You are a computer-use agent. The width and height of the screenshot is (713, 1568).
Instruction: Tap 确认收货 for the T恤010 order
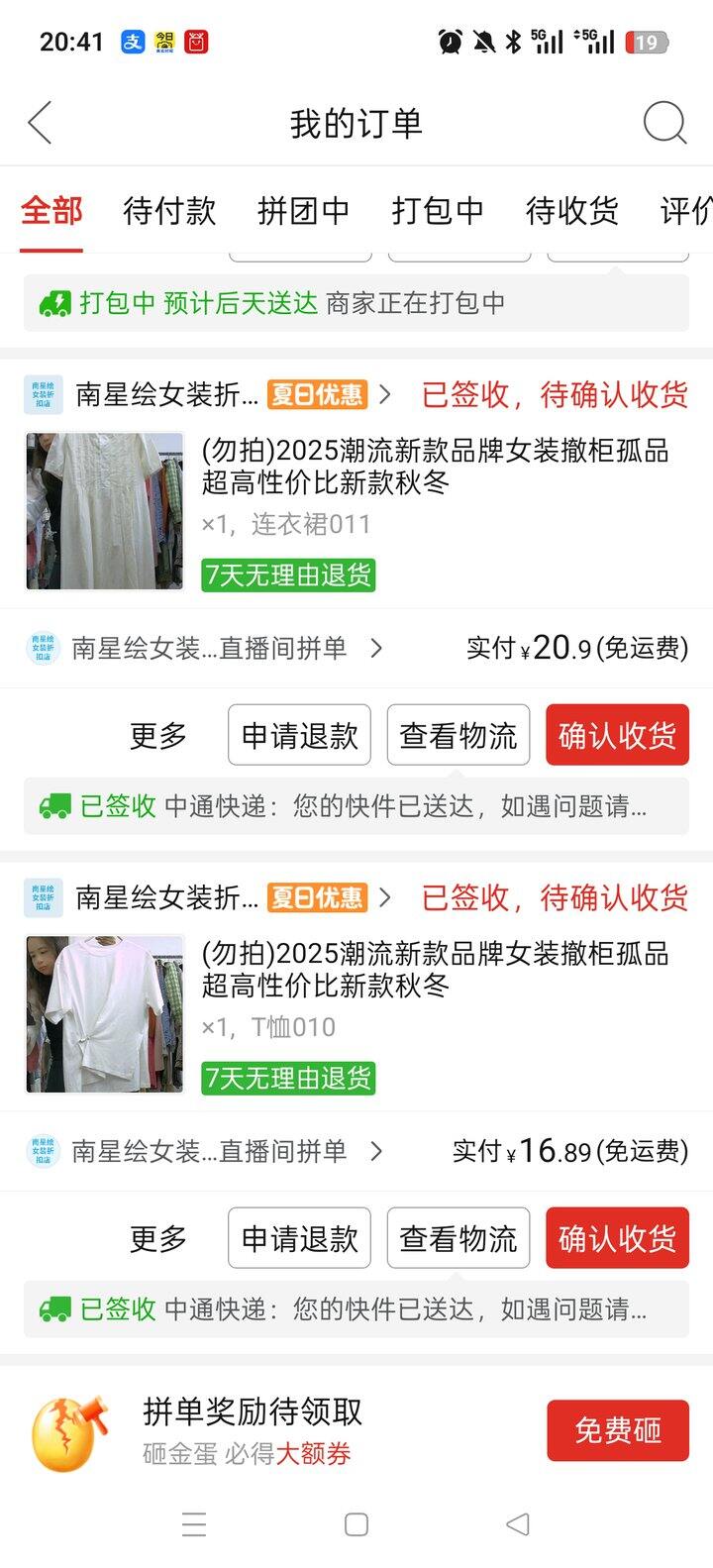[617, 1238]
